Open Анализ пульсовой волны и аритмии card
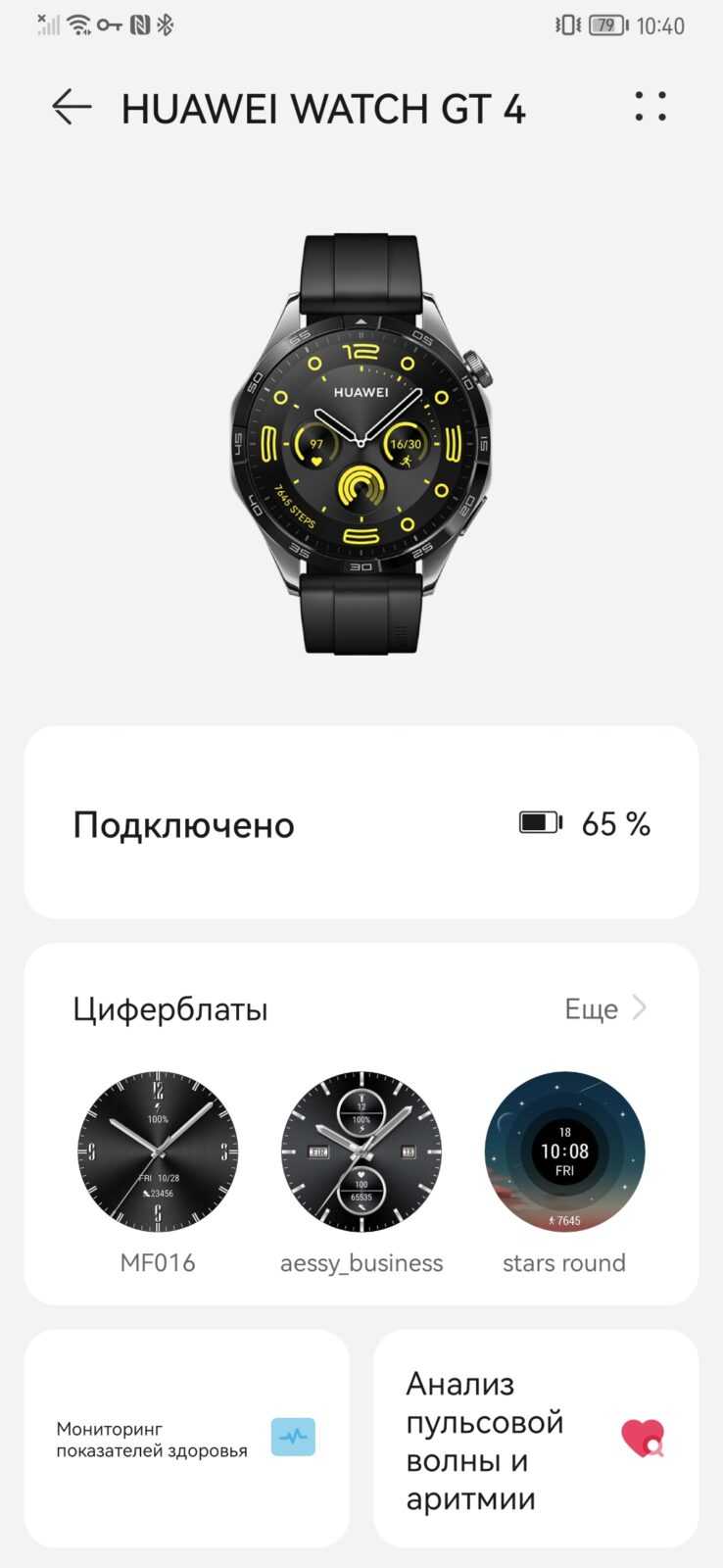 pos(536,1439)
